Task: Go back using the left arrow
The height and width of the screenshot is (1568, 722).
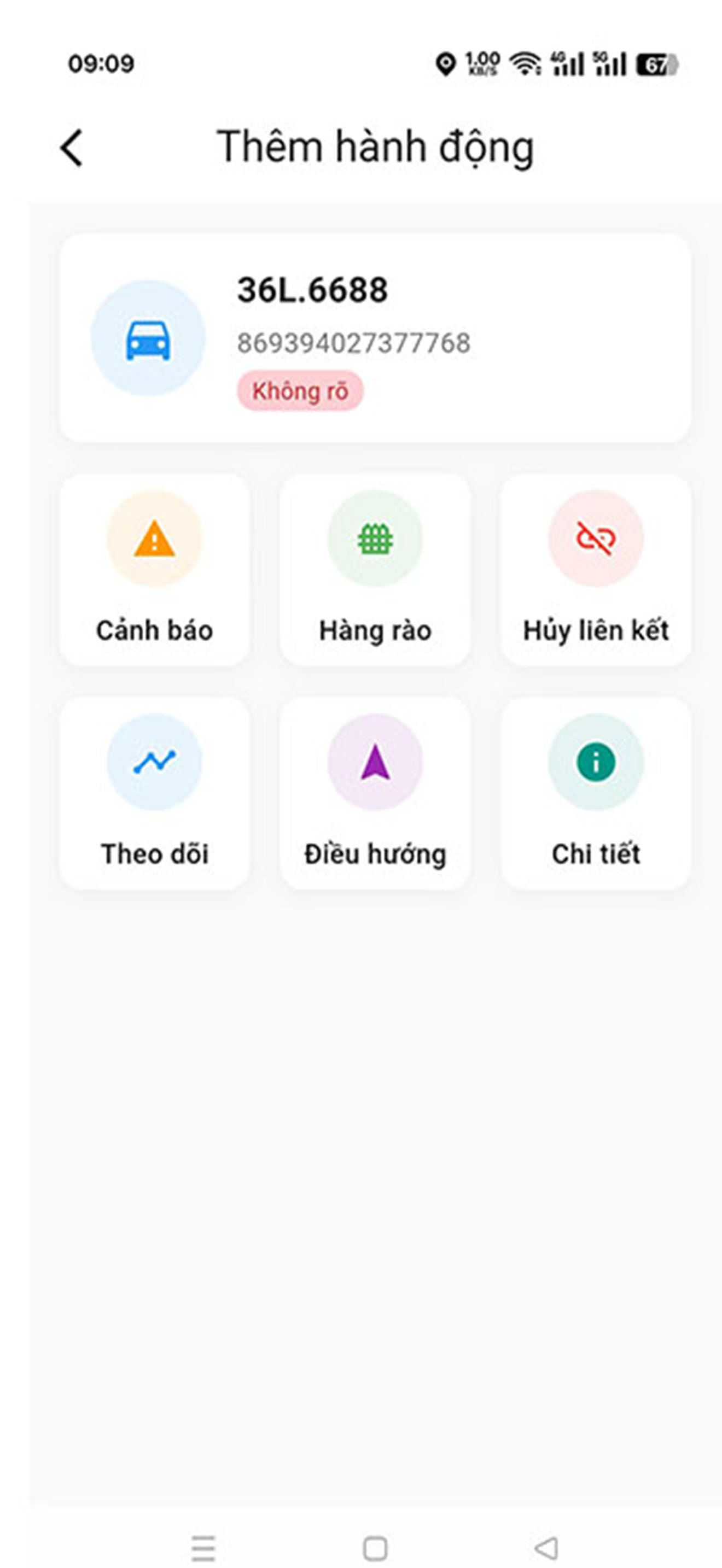Action: point(71,148)
